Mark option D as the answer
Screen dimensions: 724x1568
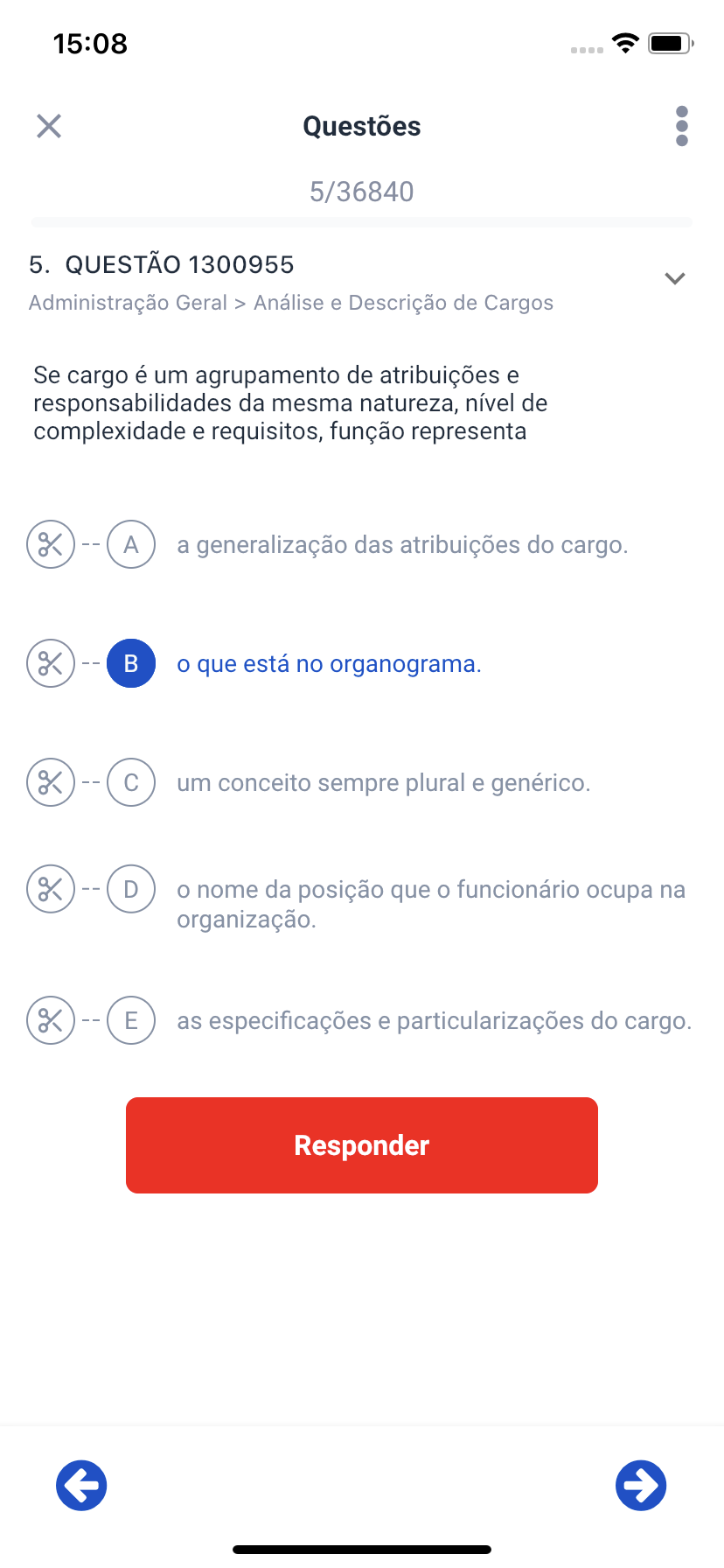131,889
